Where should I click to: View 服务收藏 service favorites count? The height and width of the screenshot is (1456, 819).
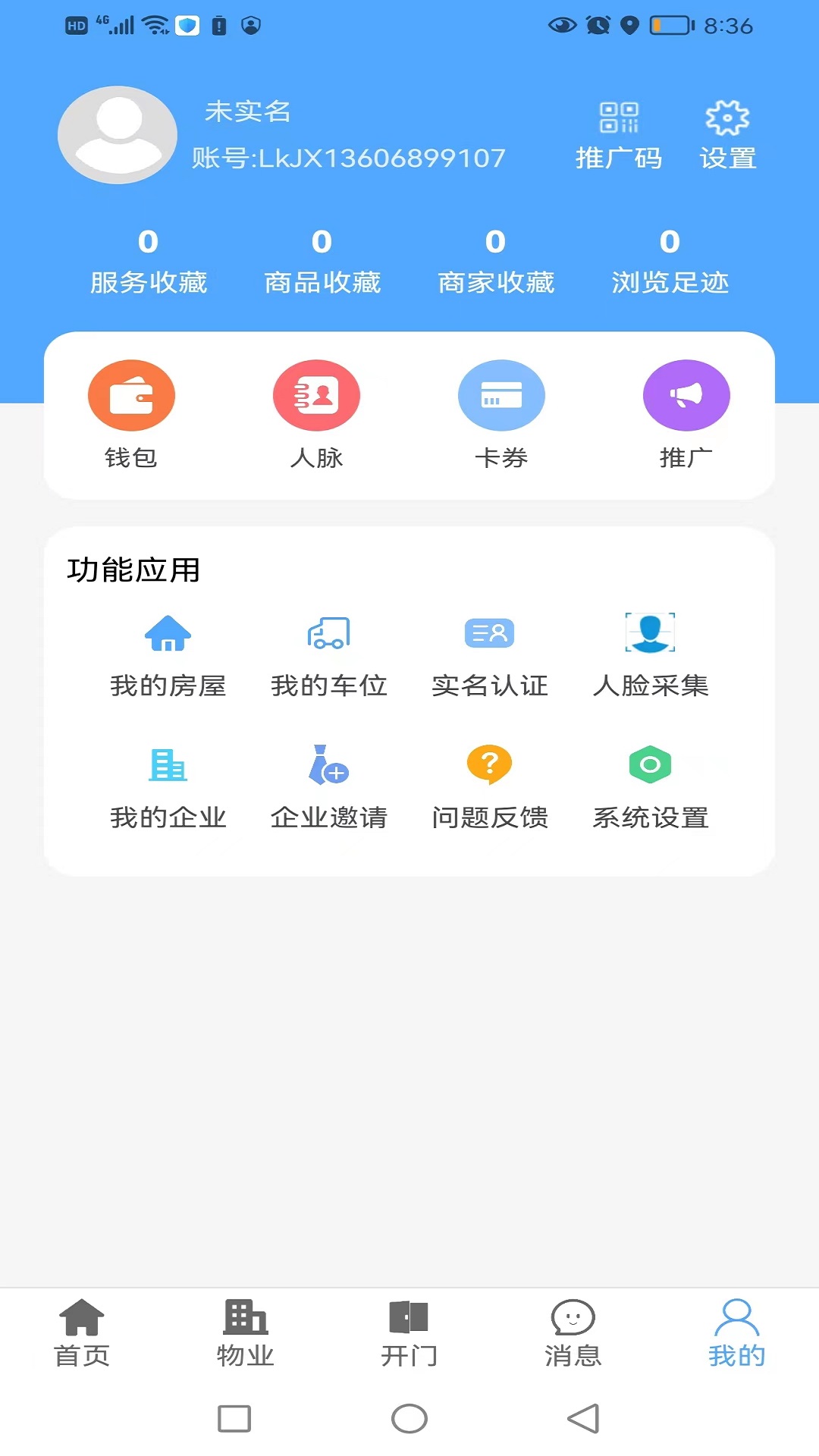pos(149,262)
